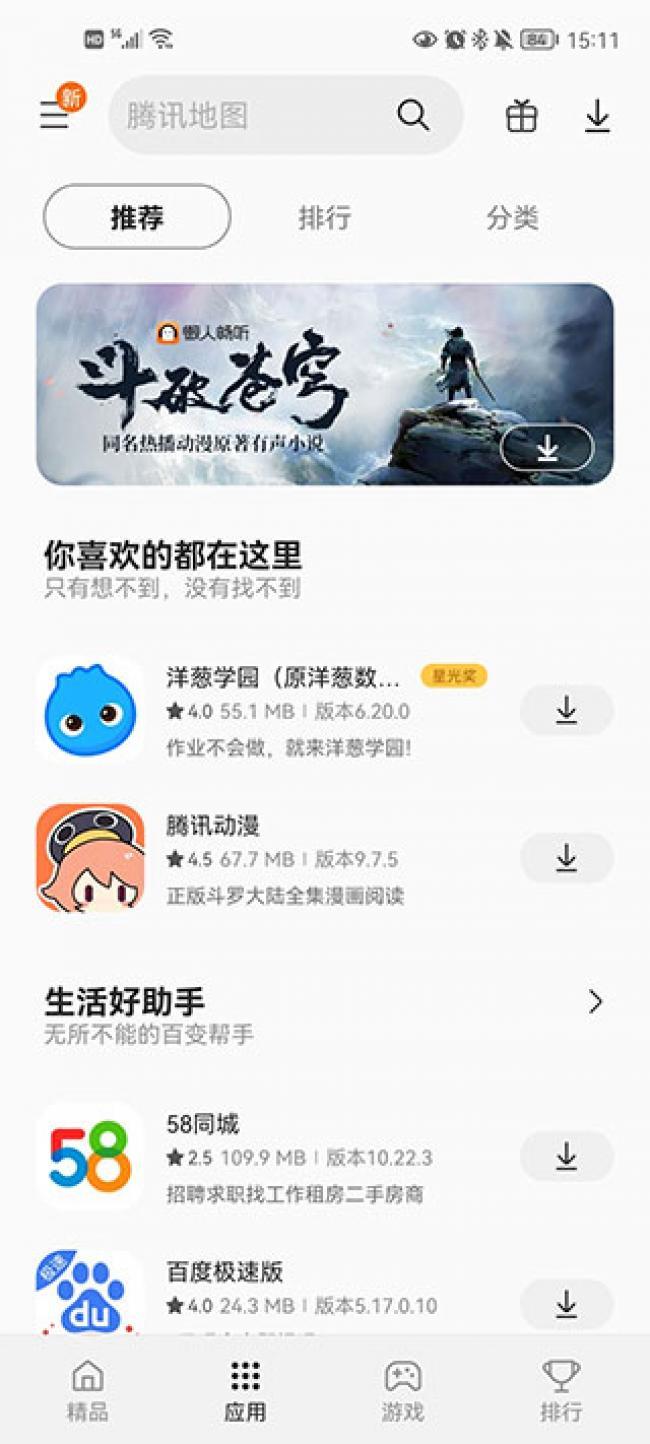Open the bottom 排行 trophy tab
Viewport: 650px width, 1444px height.
coord(561,1391)
